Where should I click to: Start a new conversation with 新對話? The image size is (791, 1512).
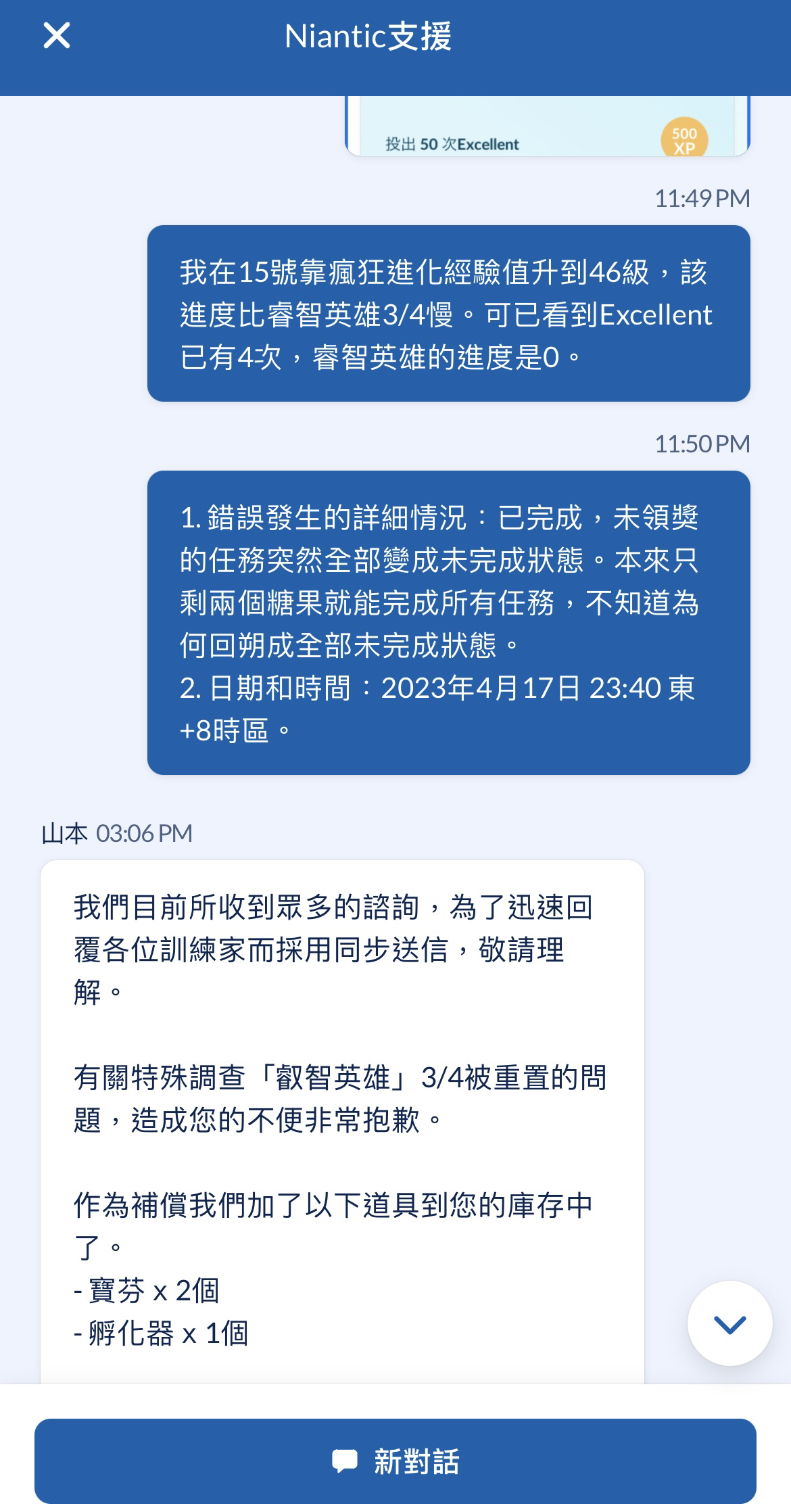coord(395,1461)
